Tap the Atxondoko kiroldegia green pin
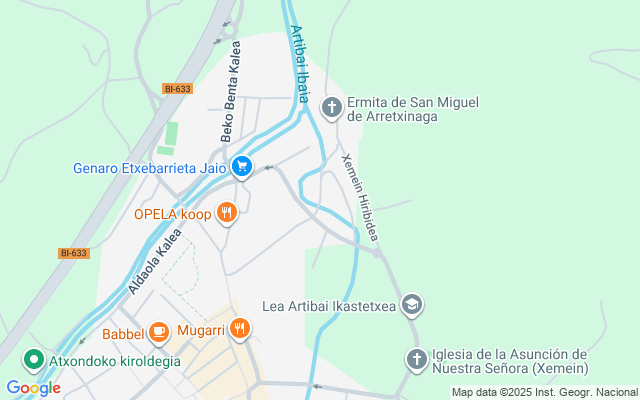This screenshot has width=640, height=400. tap(33, 360)
